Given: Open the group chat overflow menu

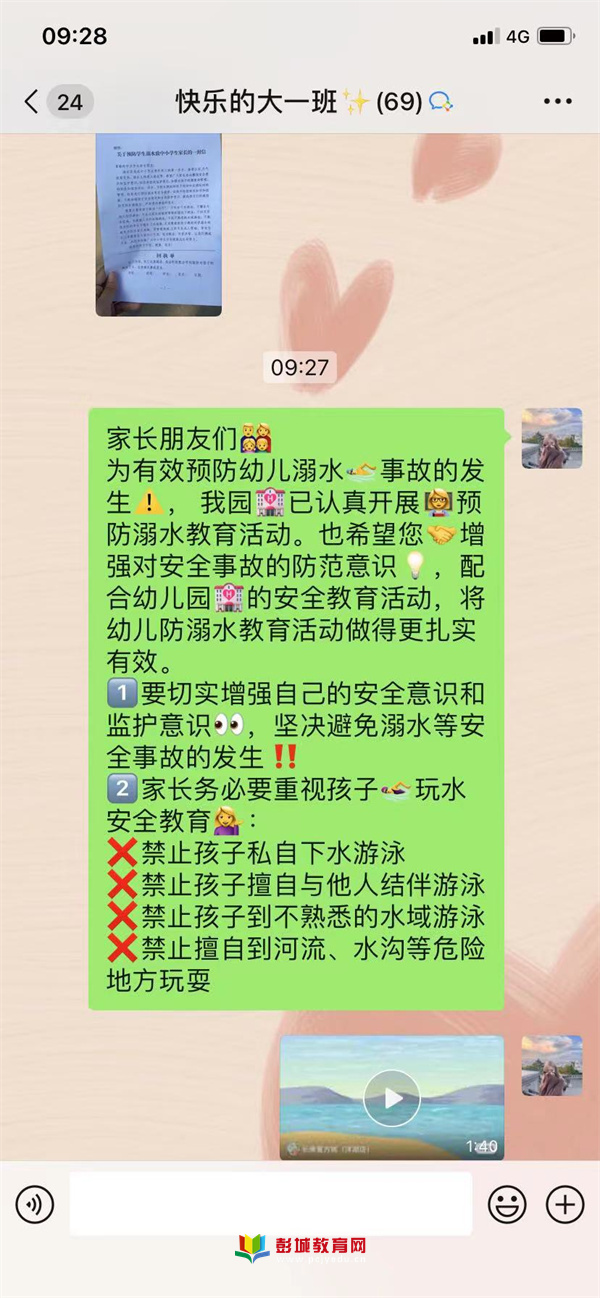Looking at the screenshot, I should click(x=557, y=101).
